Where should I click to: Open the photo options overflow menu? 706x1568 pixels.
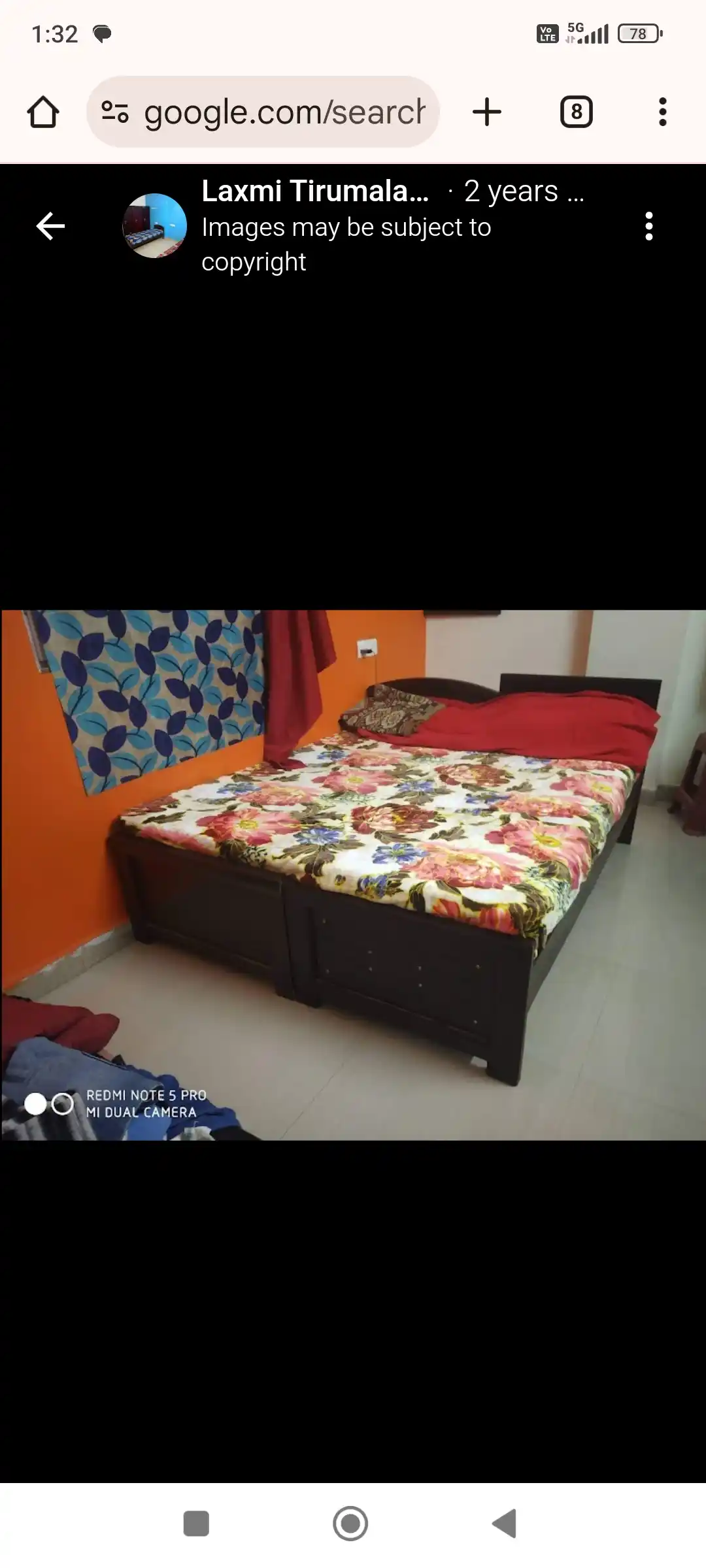648,227
